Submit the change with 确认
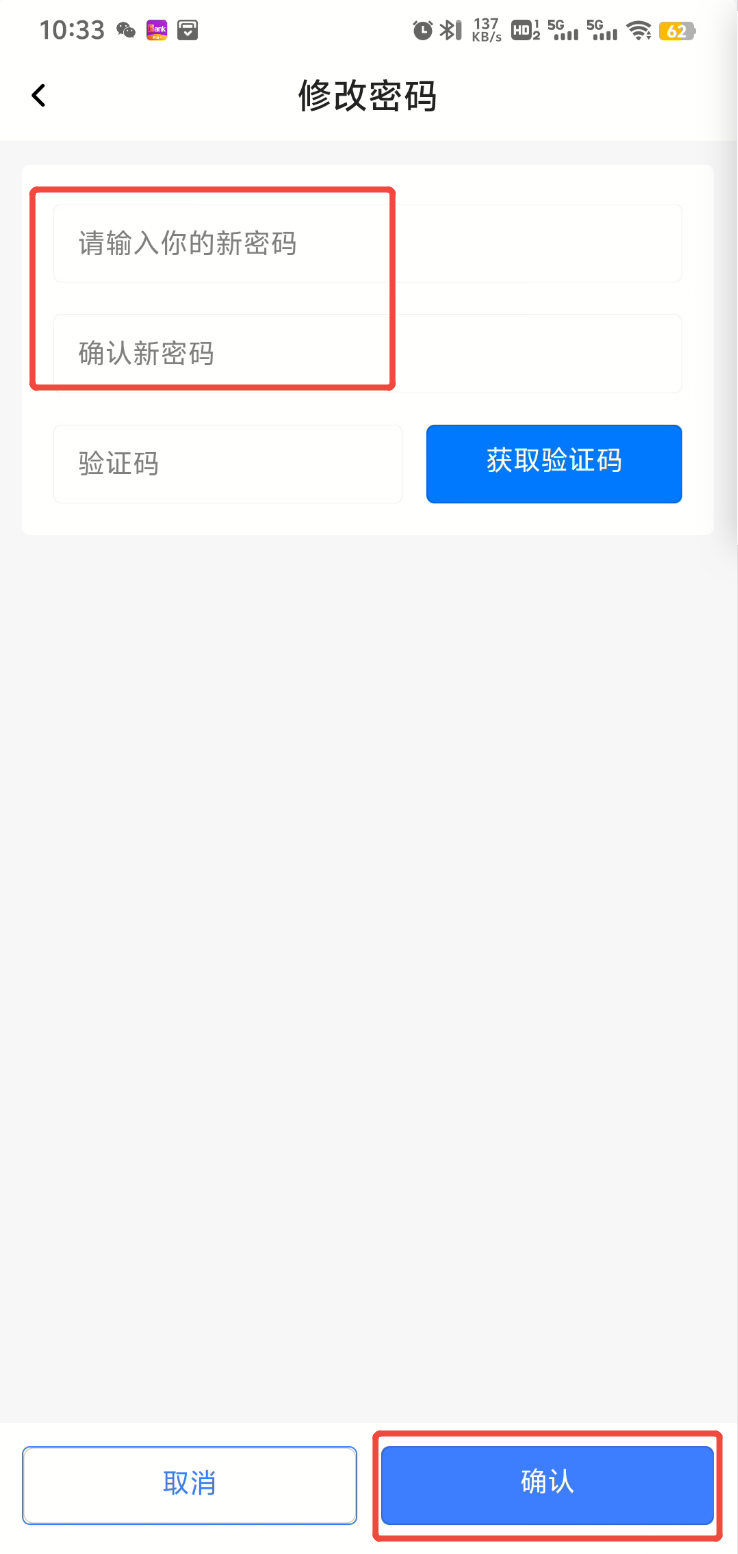This screenshot has width=738, height=1554. [x=547, y=1484]
